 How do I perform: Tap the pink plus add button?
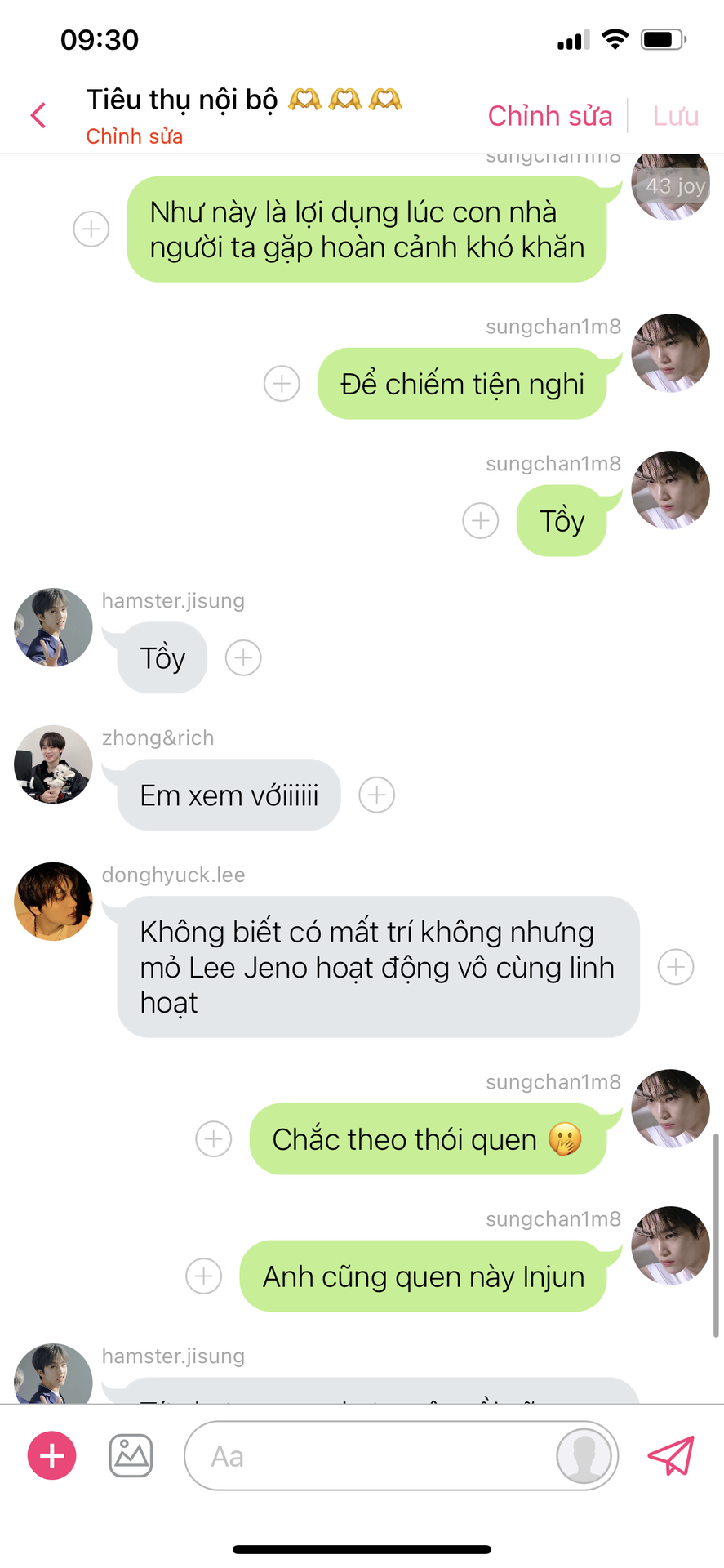(x=52, y=1455)
